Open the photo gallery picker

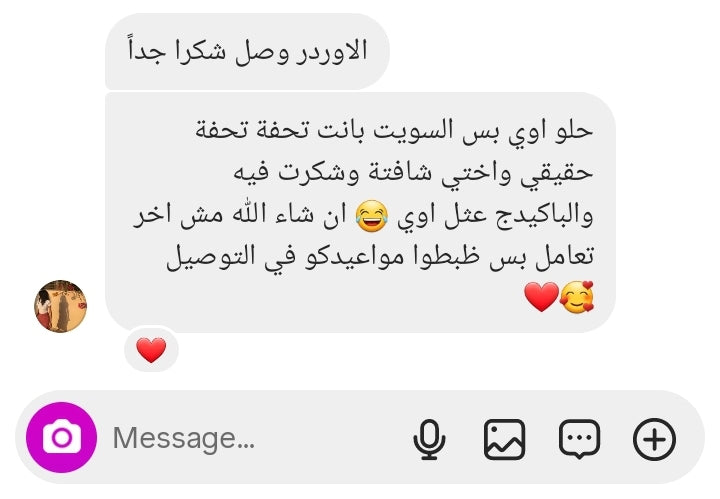point(504,438)
